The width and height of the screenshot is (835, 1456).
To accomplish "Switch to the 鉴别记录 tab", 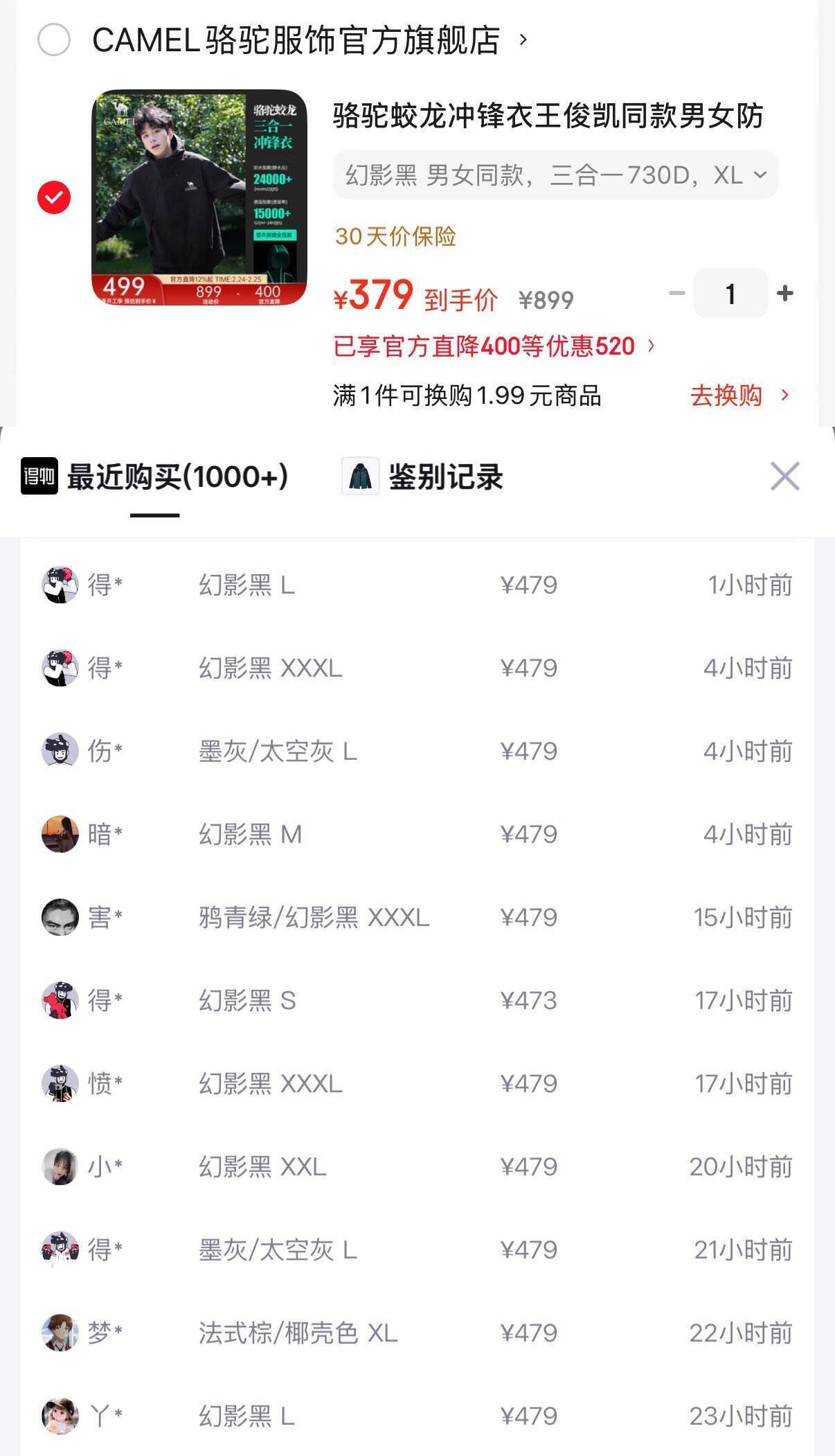I will pyautogui.click(x=422, y=477).
